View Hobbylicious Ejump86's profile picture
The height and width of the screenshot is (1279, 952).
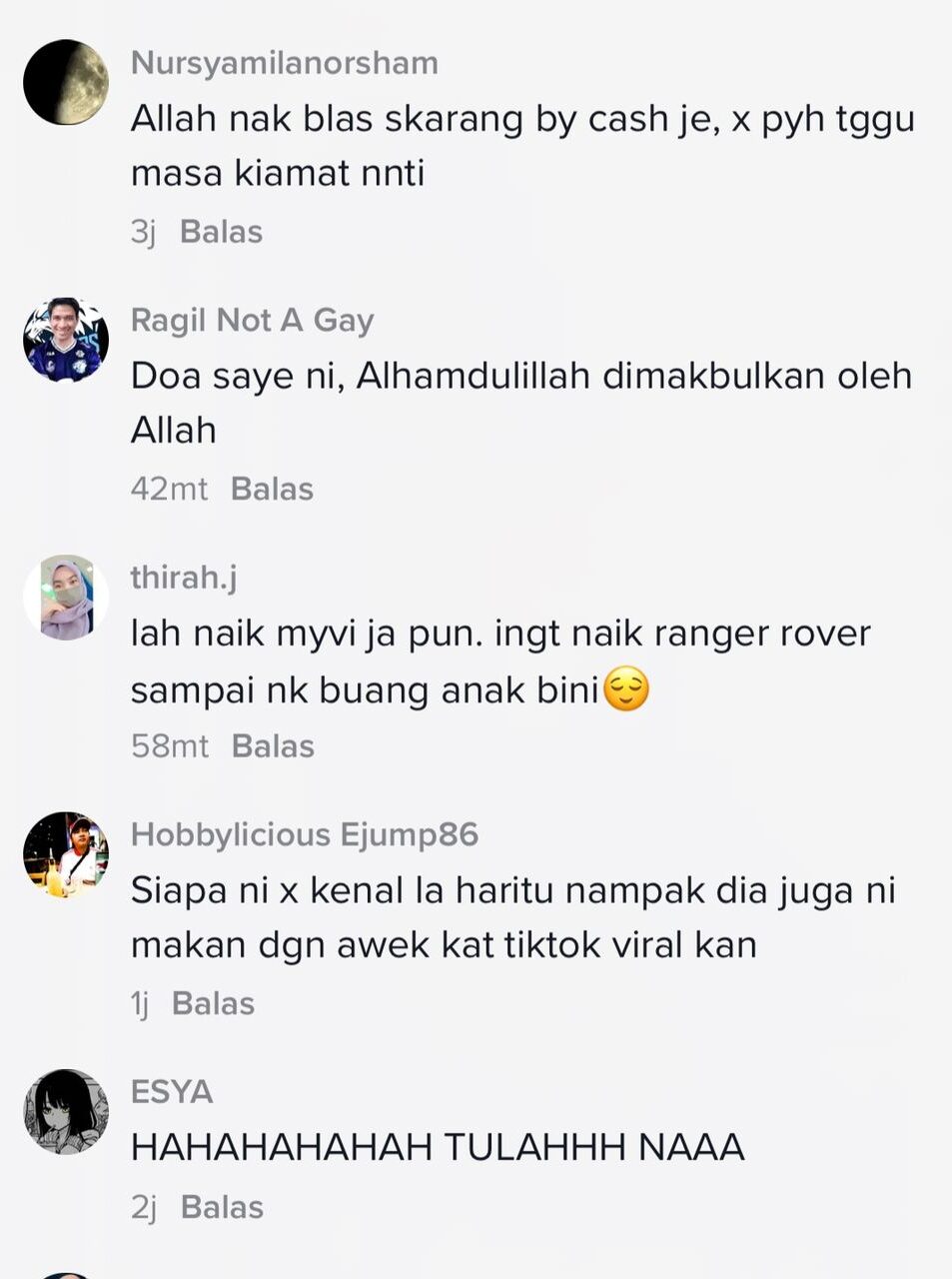click(x=66, y=854)
